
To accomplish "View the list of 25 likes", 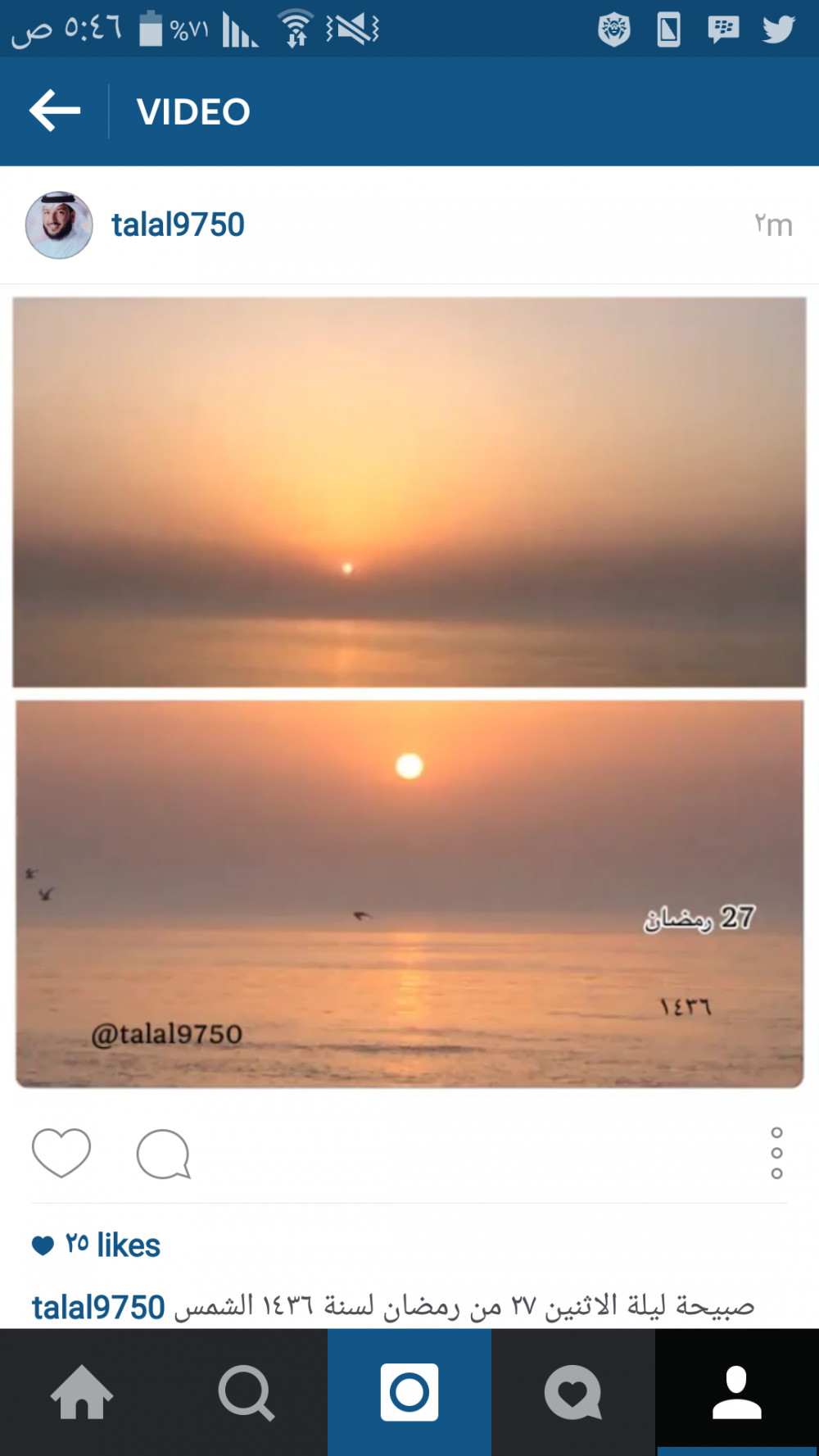I will point(112,1245).
